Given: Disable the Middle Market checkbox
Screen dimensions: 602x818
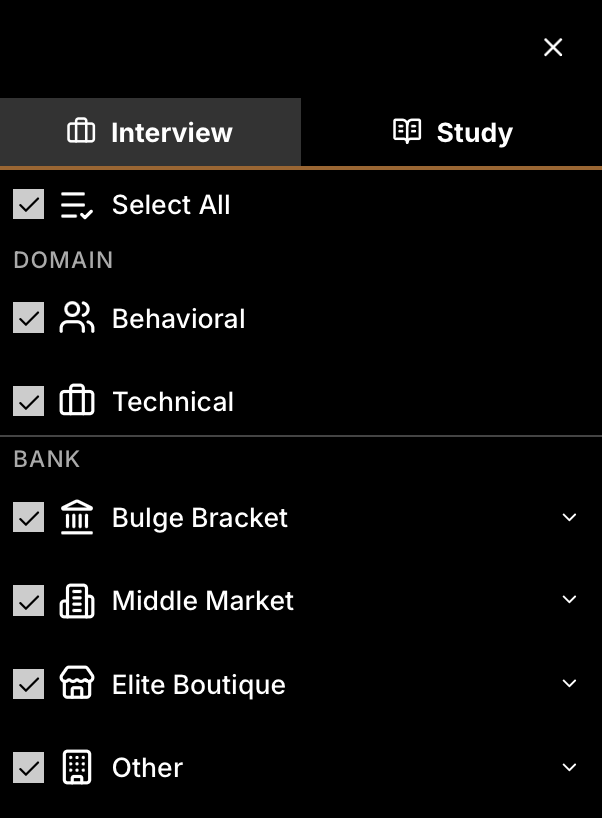Looking at the screenshot, I should click(x=28, y=601).
